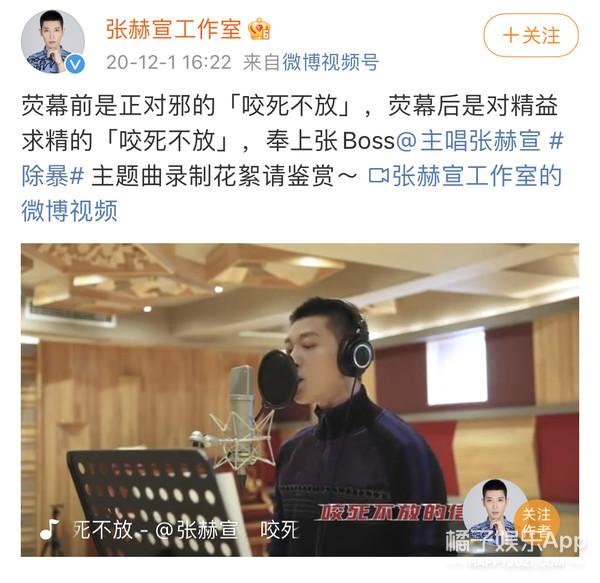The image size is (600, 583).
Task: Play the recording studio video
Action: coord(299,398)
